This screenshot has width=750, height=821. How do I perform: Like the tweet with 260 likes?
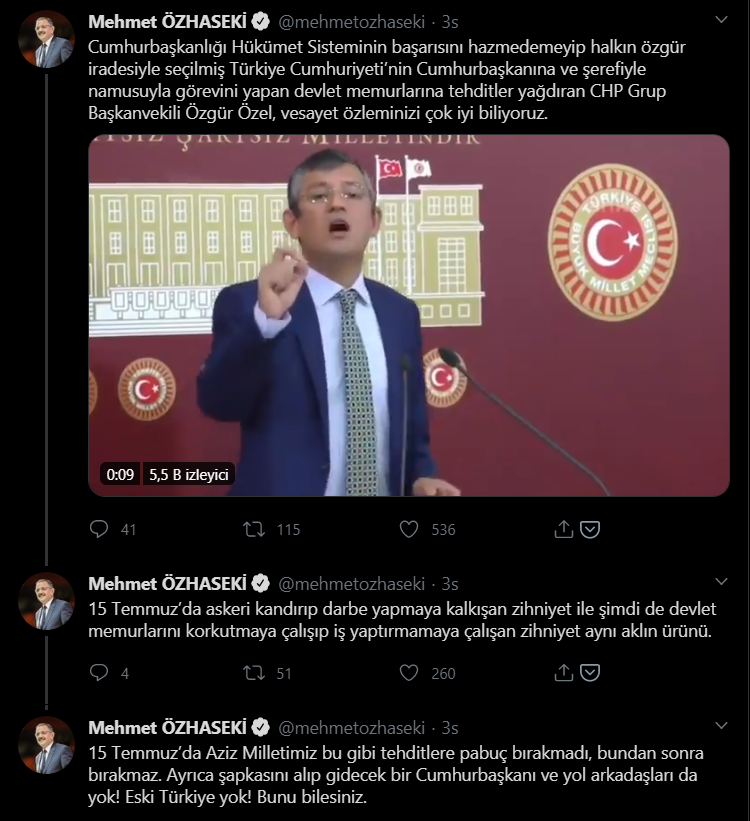pos(408,673)
